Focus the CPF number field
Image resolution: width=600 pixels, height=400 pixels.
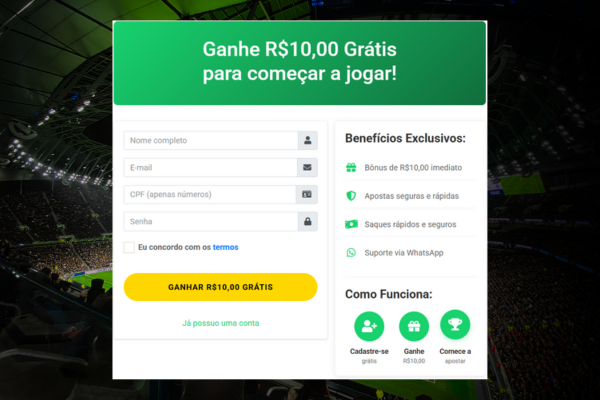tap(210, 194)
